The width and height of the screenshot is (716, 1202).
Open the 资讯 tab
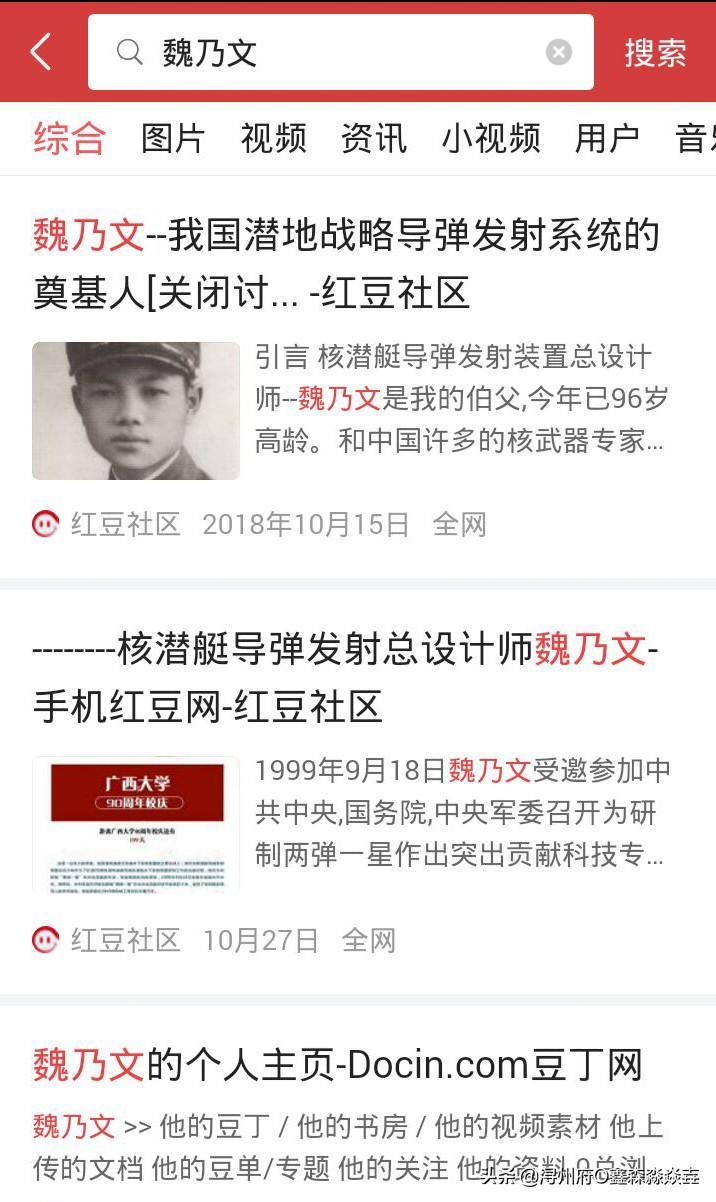point(373,138)
